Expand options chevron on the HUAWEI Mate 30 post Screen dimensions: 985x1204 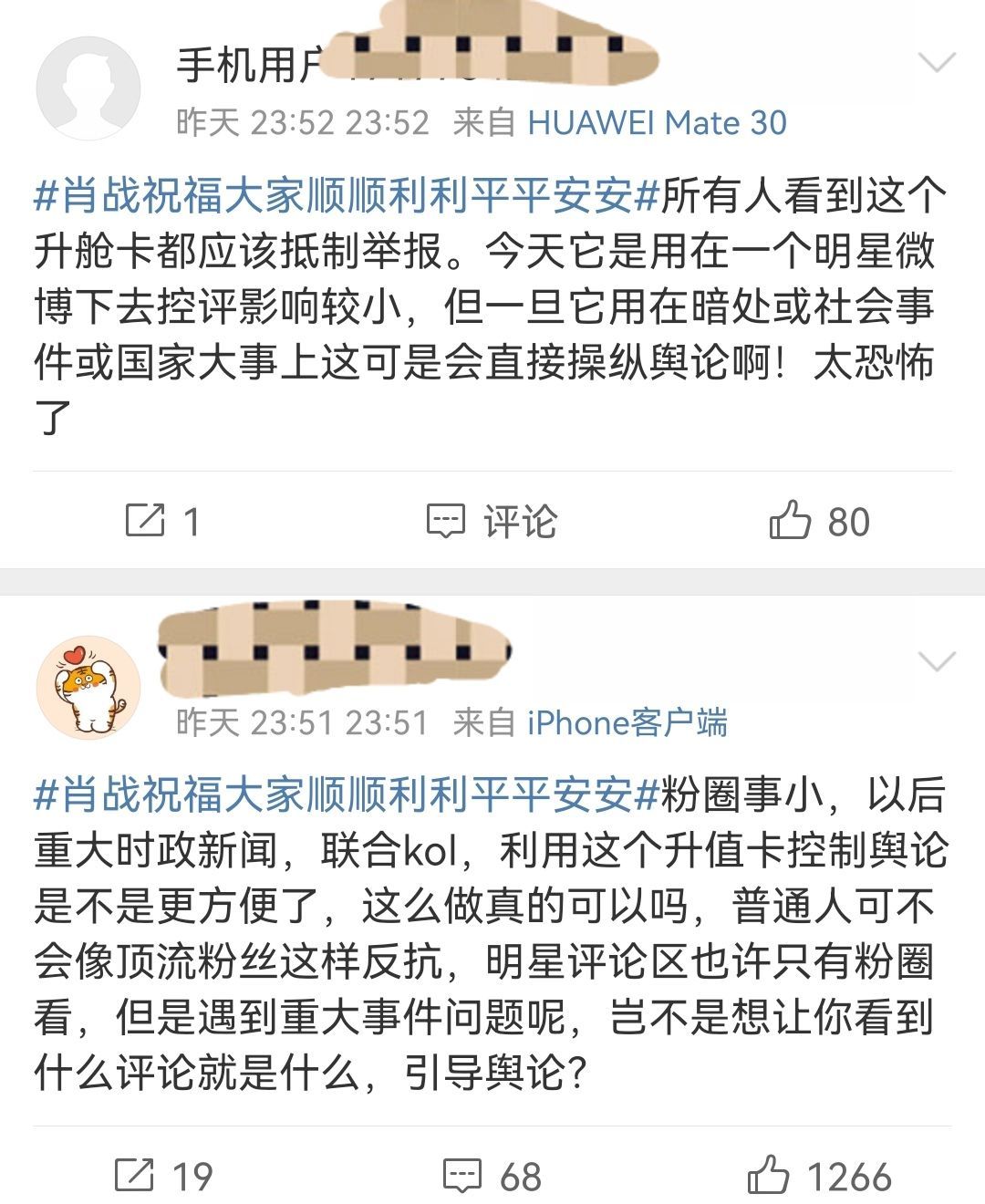937,63
